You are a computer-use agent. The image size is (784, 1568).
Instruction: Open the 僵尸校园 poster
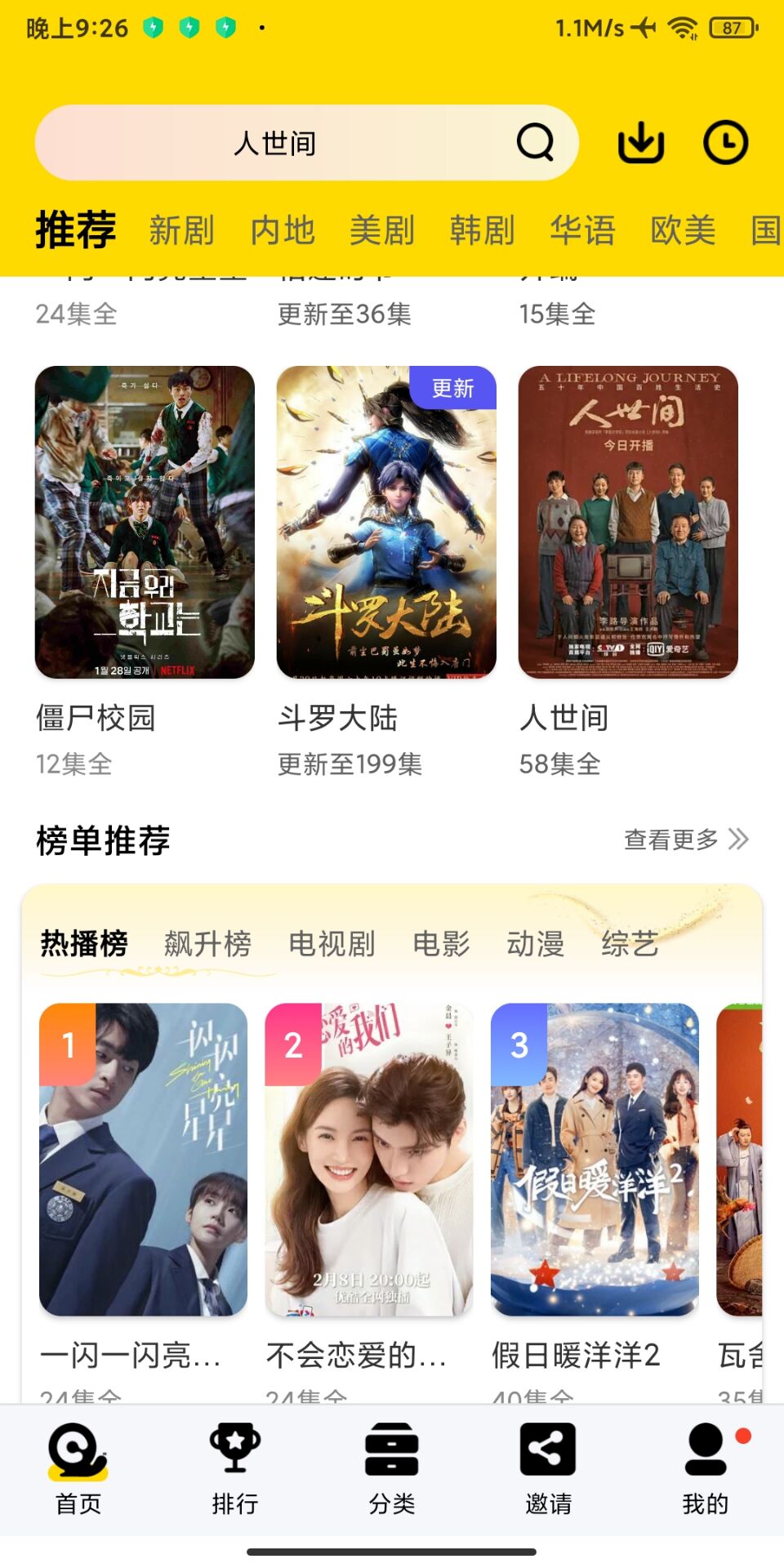click(x=145, y=523)
